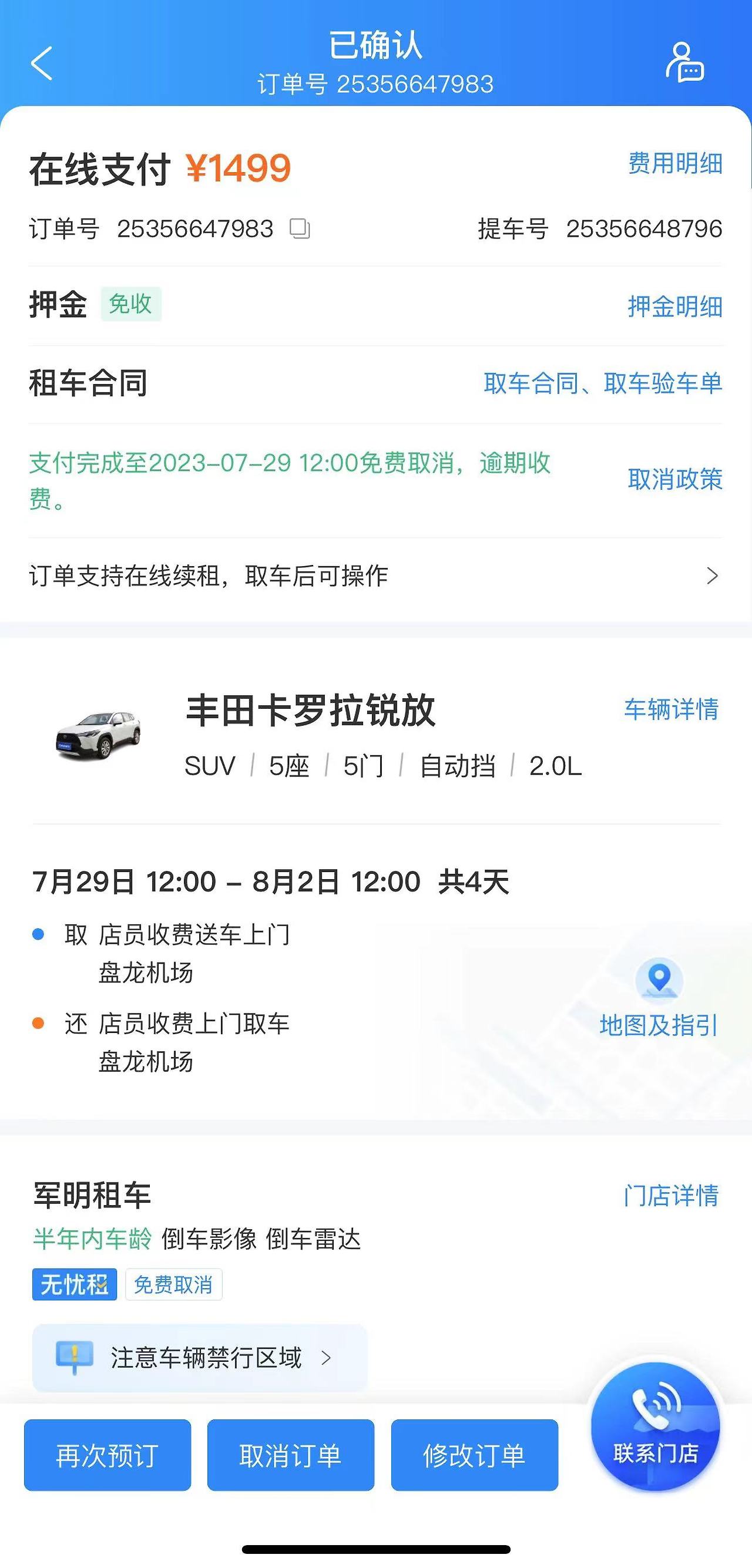Viewport: 752px width, 1568px height.
Task: Call the store with 联系门店
Action: [x=656, y=1428]
